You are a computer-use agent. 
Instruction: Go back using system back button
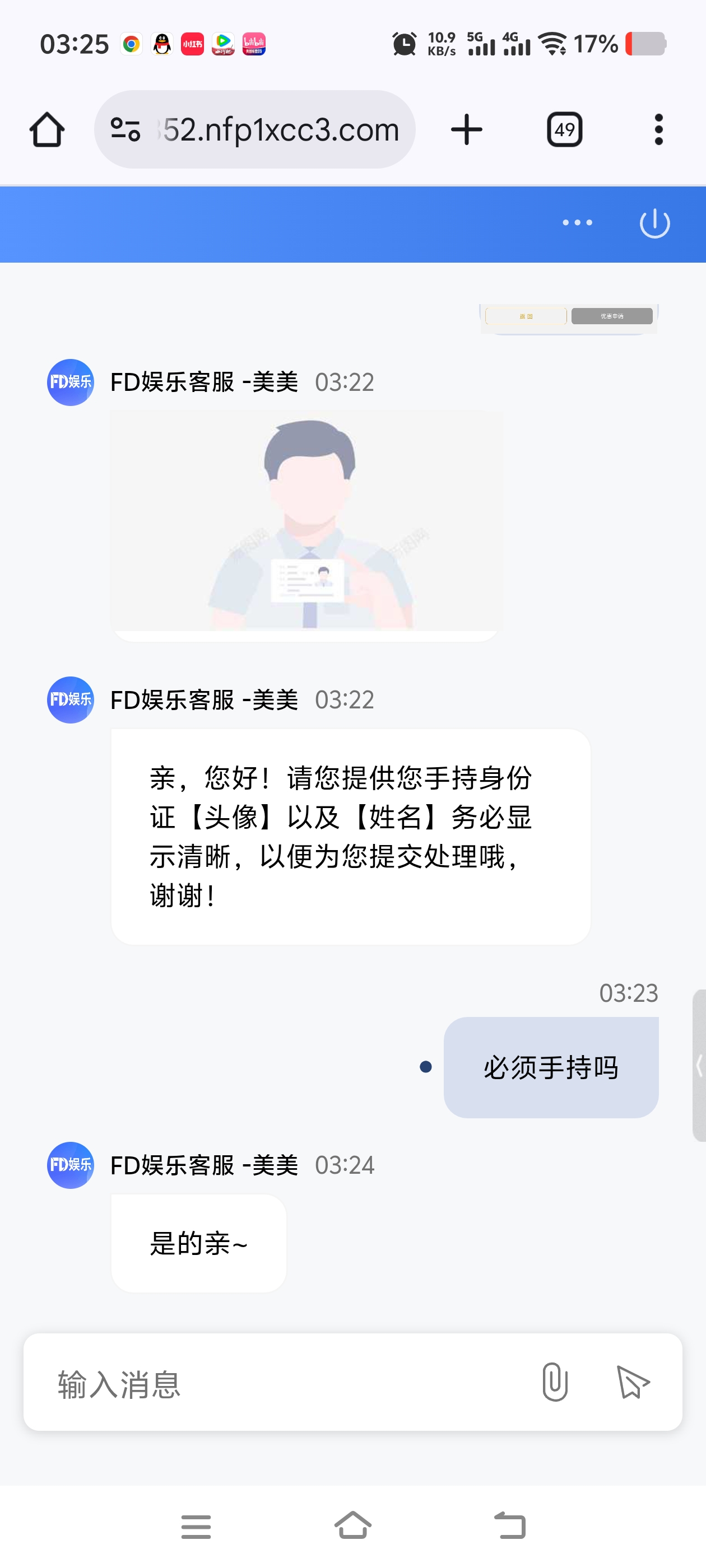point(509,1526)
